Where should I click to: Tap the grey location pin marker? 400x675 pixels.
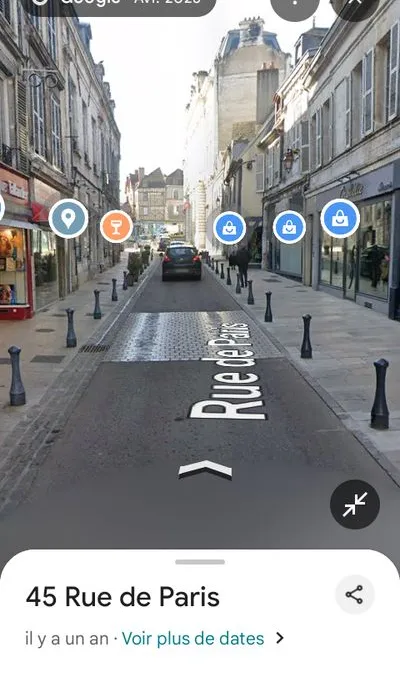68,219
